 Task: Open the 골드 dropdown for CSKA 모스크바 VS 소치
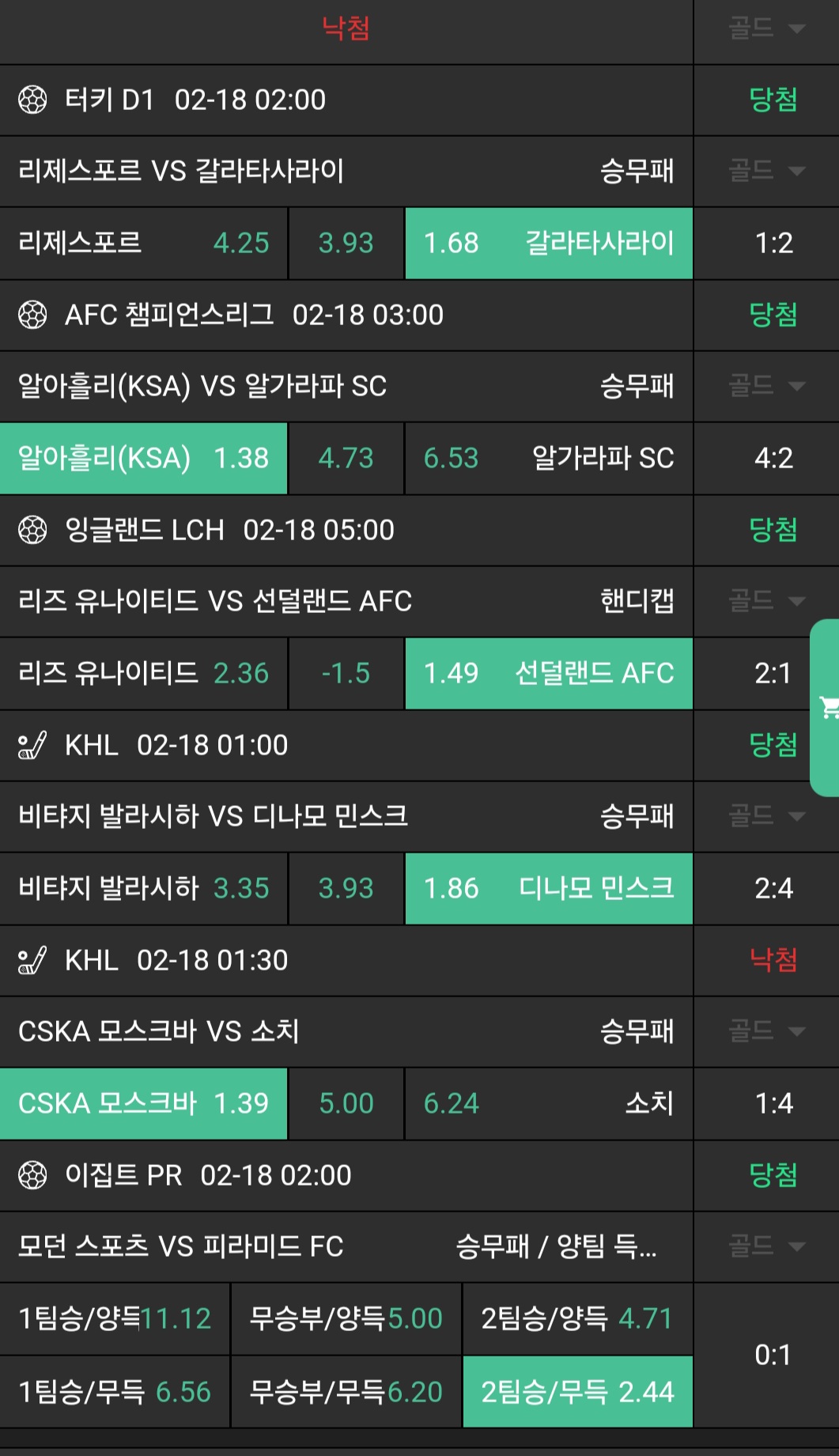pyautogui.click(x=765, y=1031)
